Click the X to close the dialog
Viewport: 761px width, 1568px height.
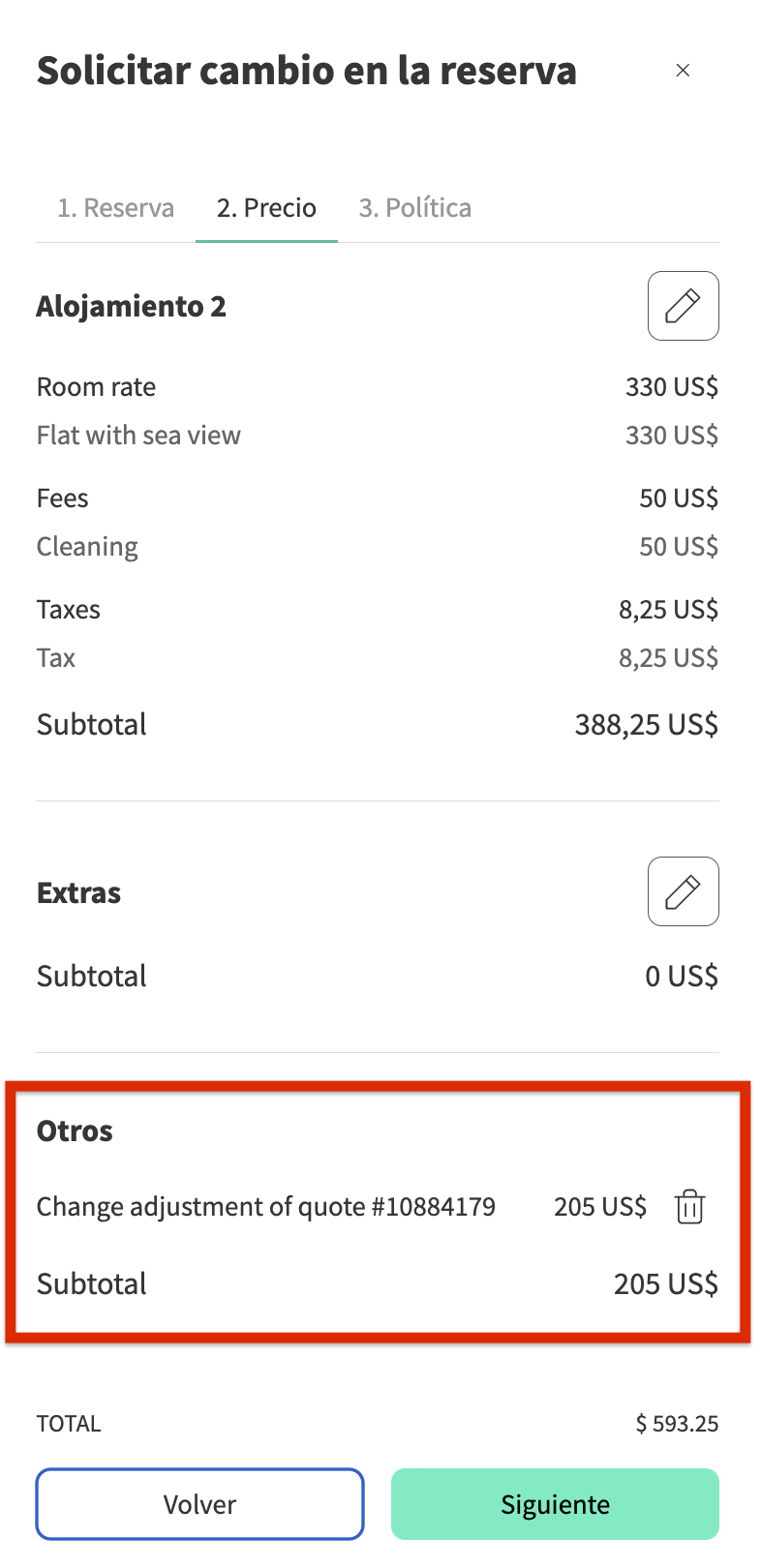pos(684,70)
